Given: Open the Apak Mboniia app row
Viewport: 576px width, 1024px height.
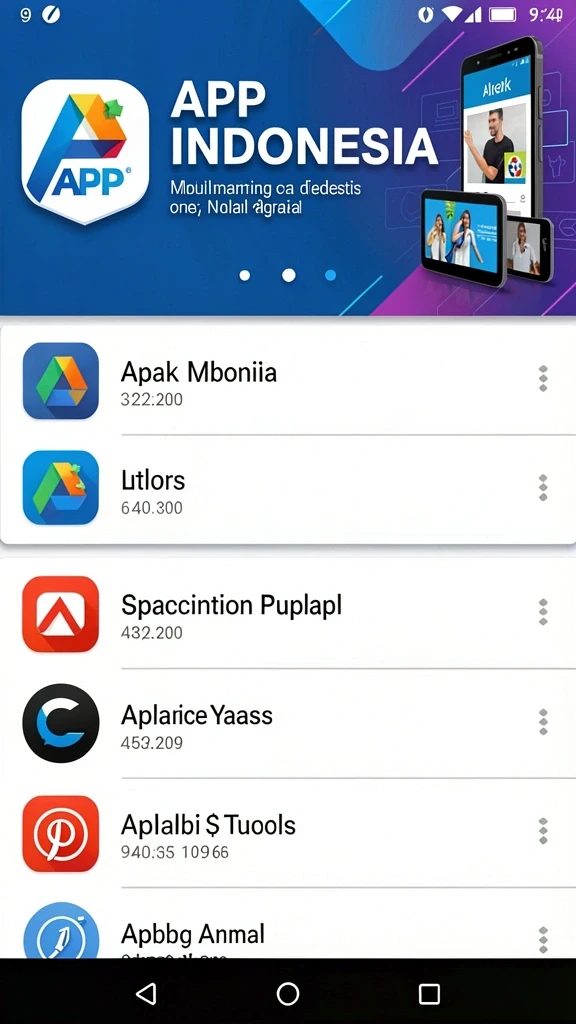Looking at the screenshot, I should click(x=288, y=380).
